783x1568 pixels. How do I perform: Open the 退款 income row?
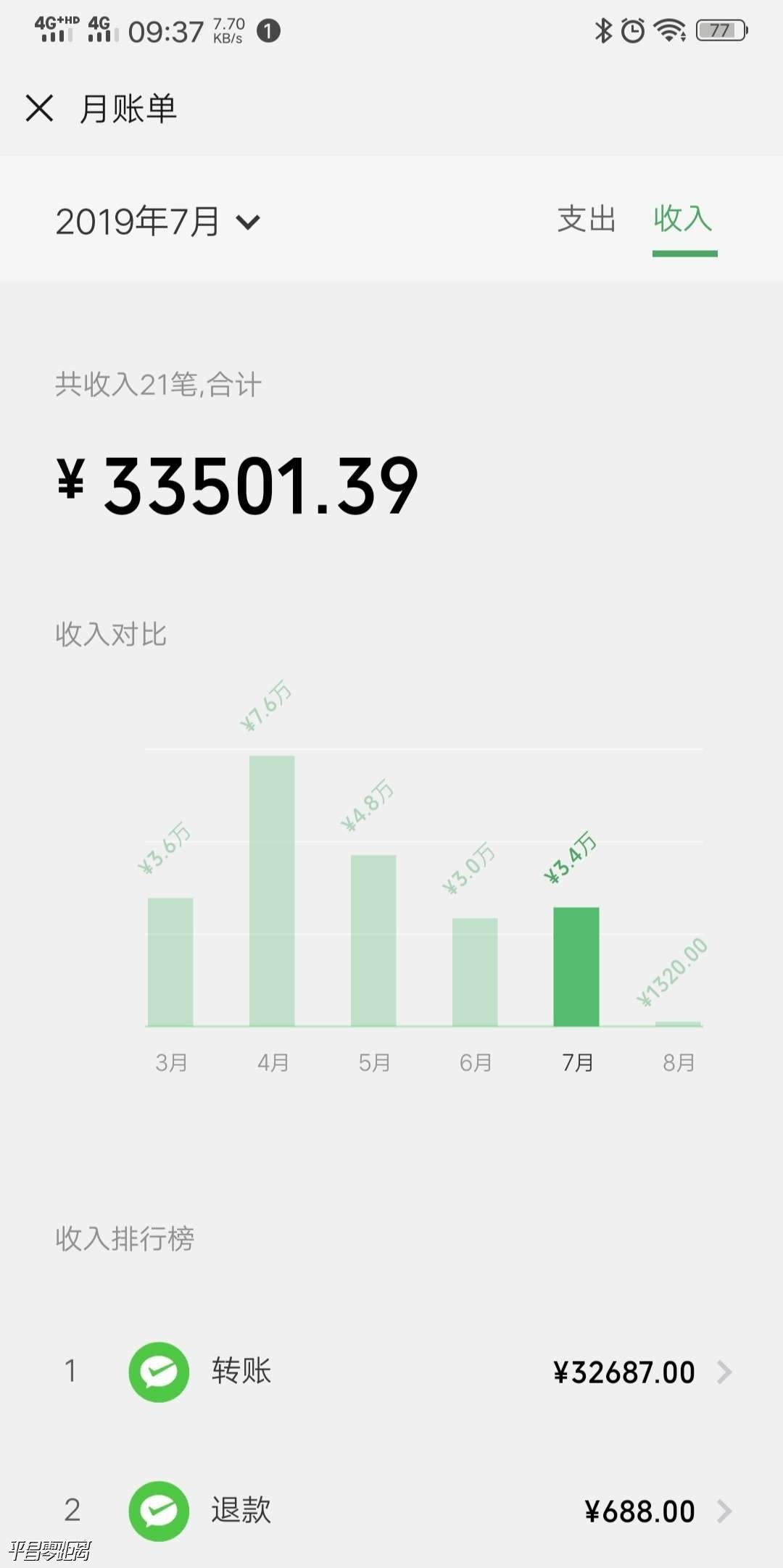point(391,1511)
